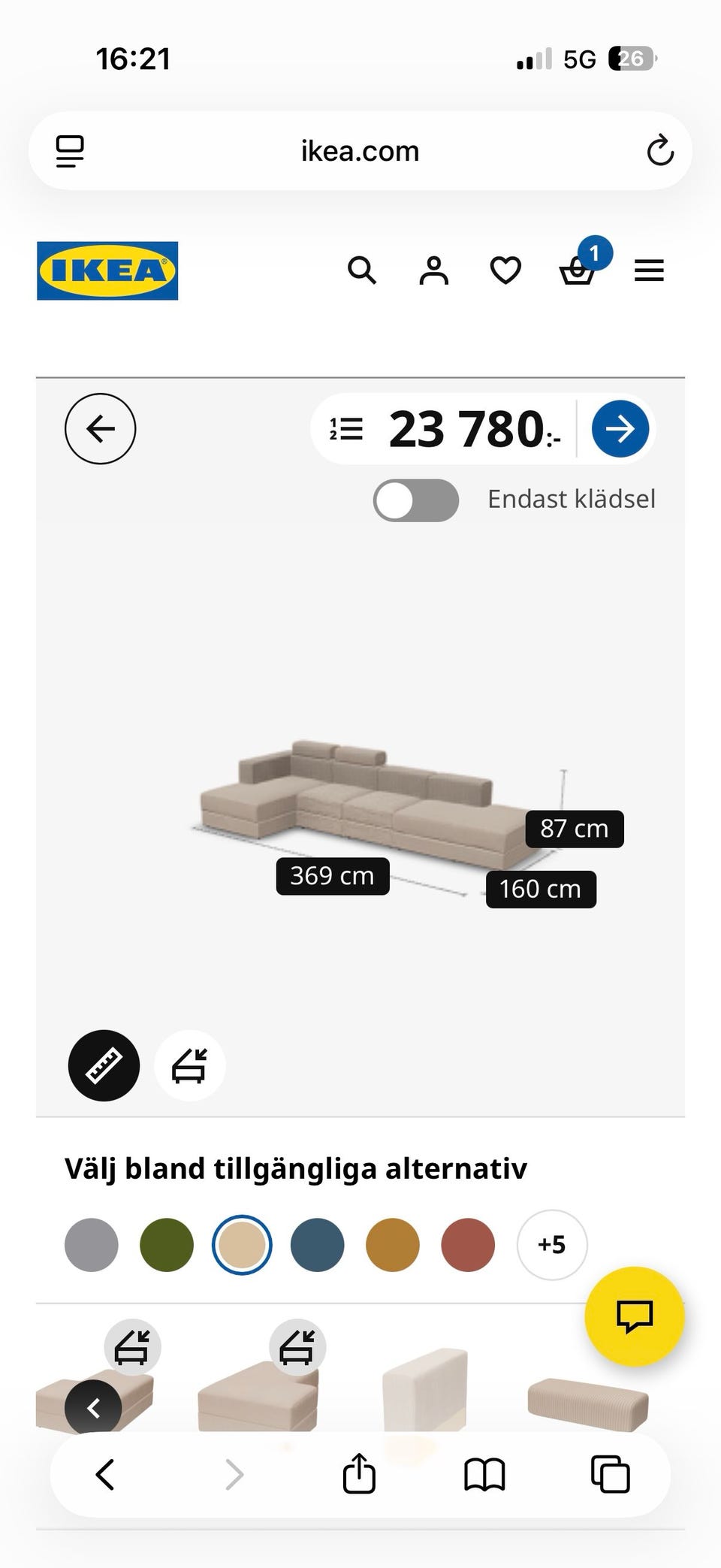Select the grey color swatch
Viewport: 721px width, 1568px height.
92,1245
